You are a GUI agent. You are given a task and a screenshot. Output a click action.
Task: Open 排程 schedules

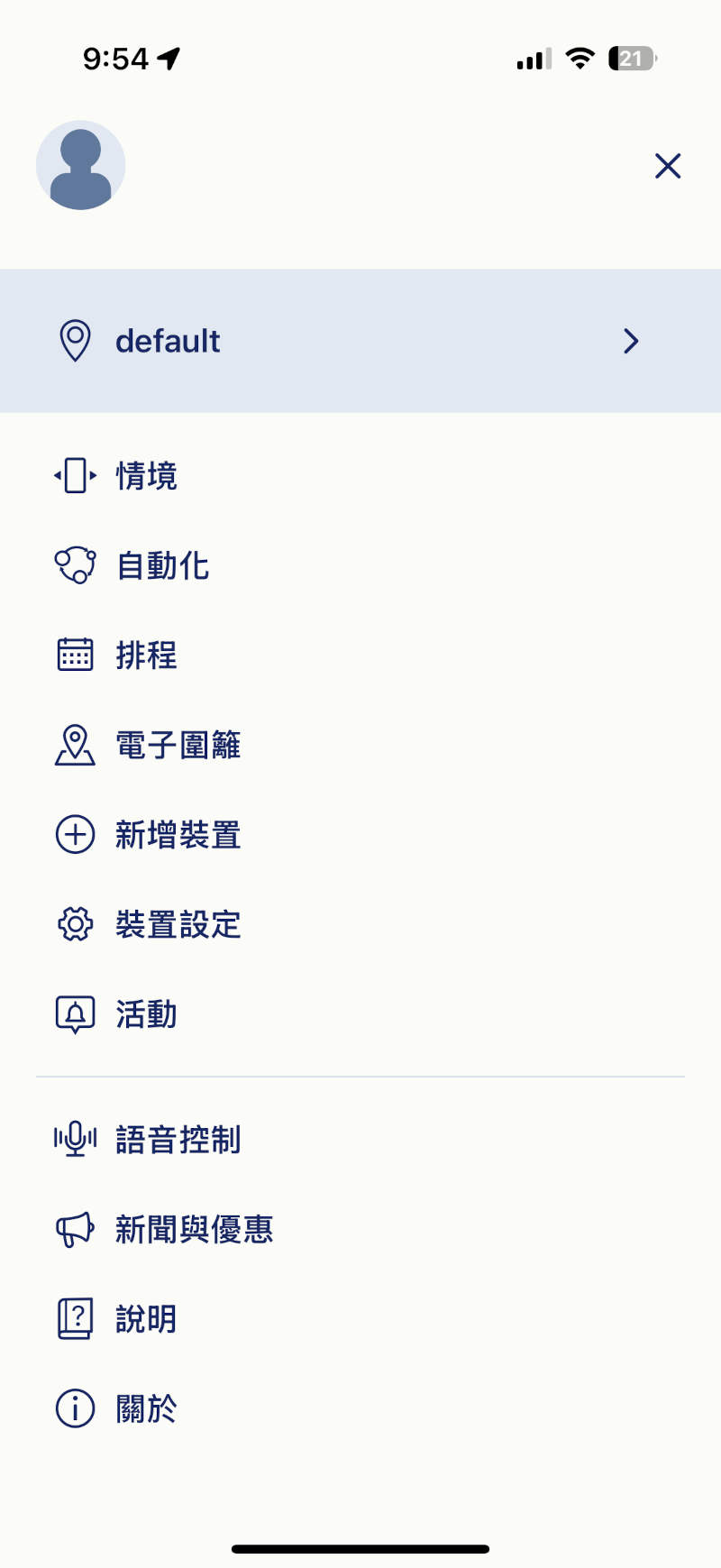(146, 656)
